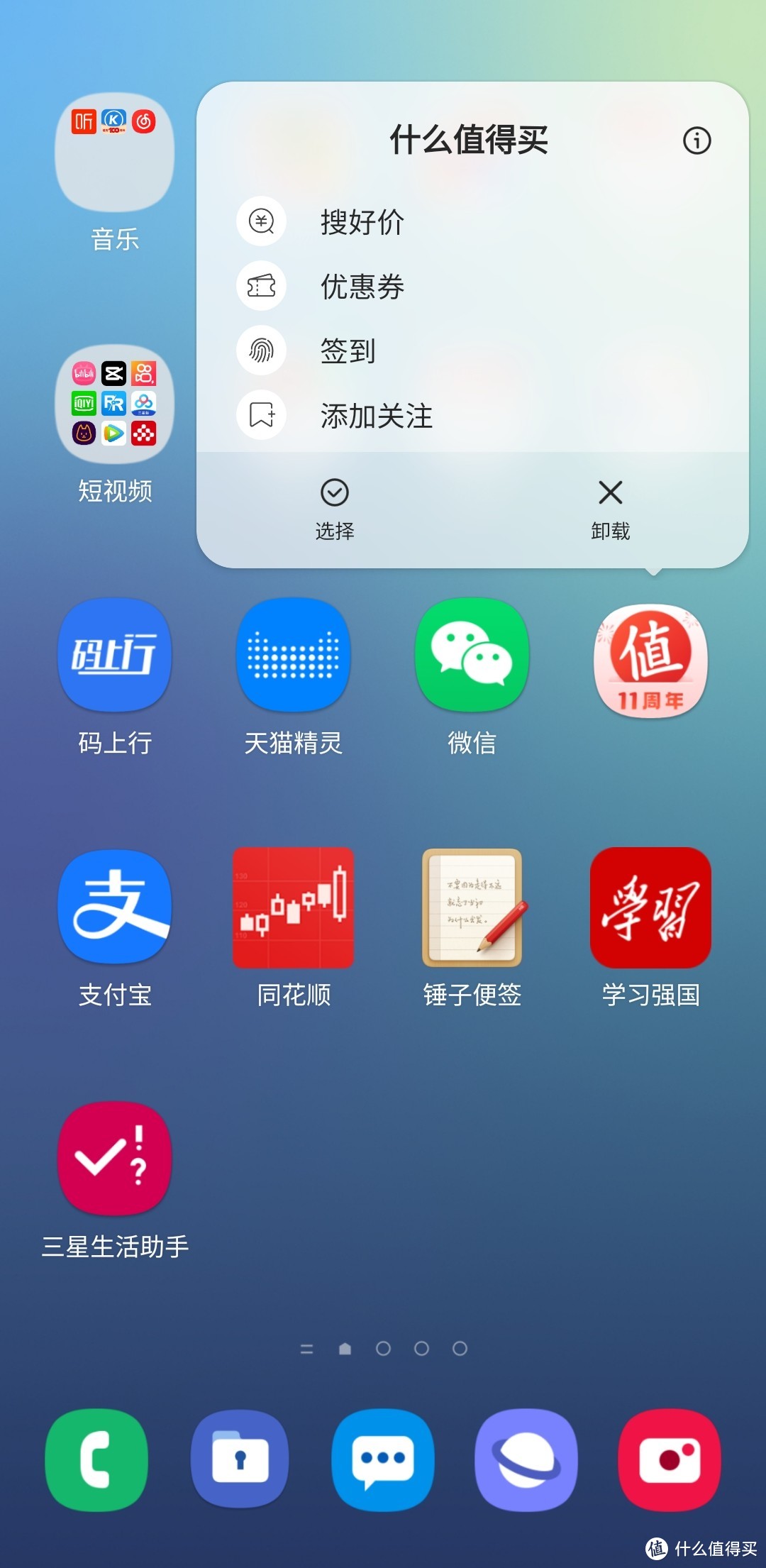Viewport: 766px width, 1568px height.
Task: Select 搜好价 from the shortcut menu
Action: pos(362,222)
